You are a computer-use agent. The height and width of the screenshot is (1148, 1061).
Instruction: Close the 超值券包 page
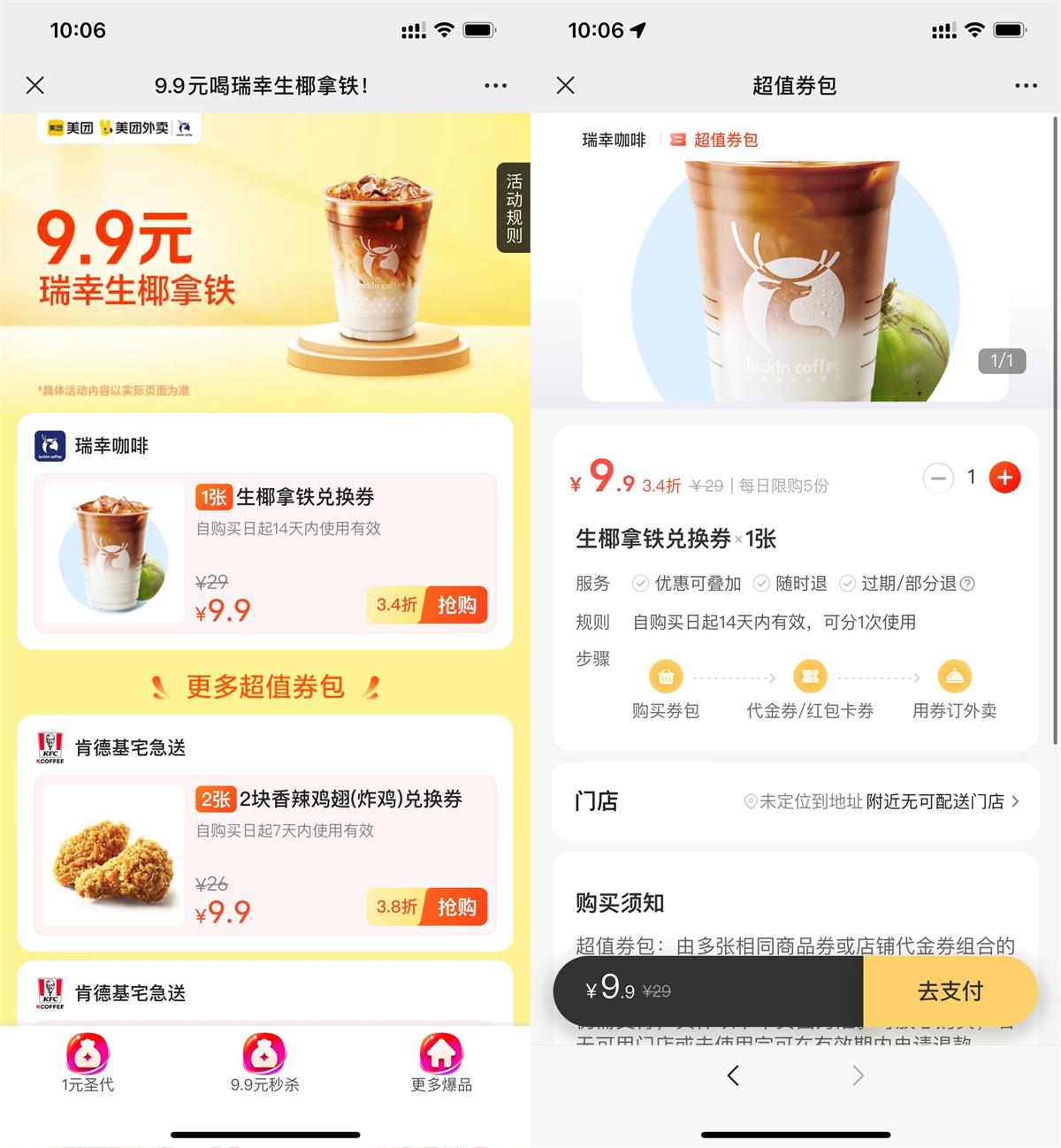coord(566,86)
